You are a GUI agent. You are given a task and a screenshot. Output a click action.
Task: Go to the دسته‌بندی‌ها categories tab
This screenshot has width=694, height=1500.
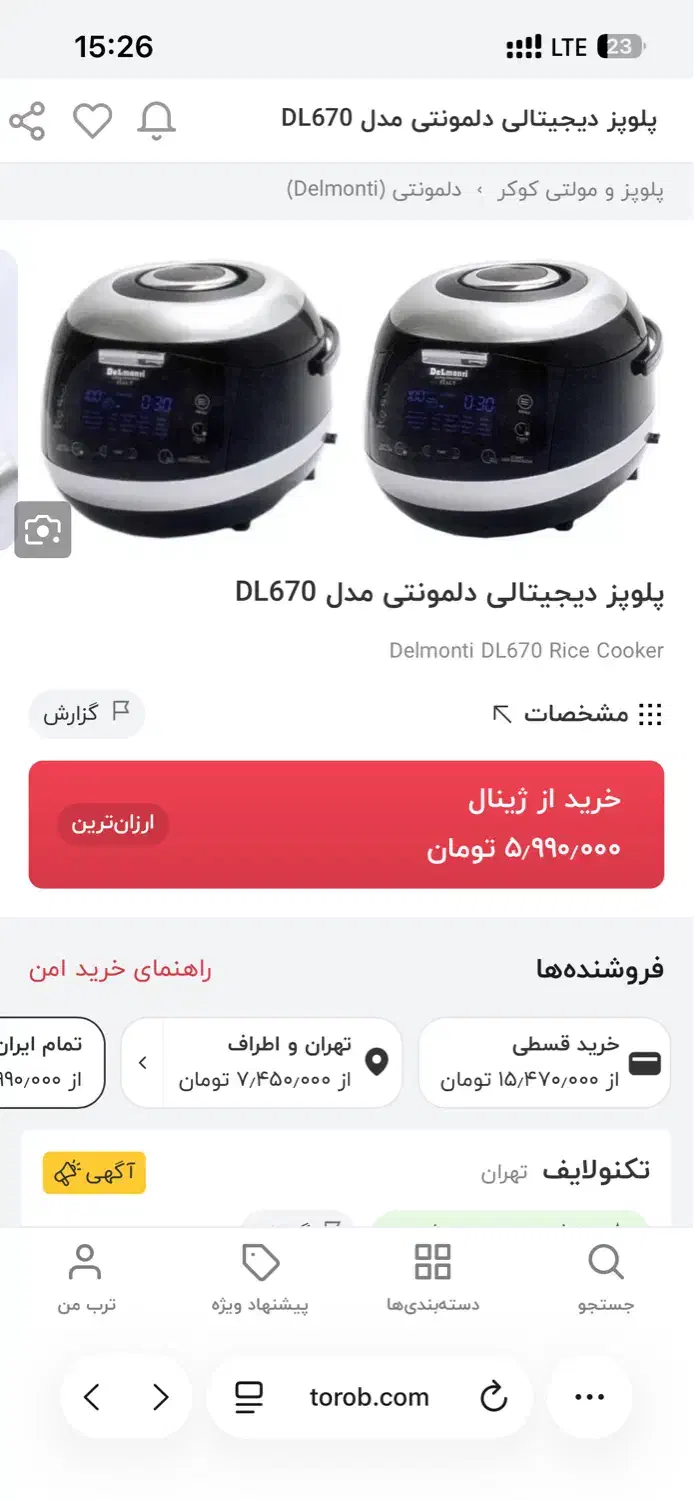(433, 1277)
